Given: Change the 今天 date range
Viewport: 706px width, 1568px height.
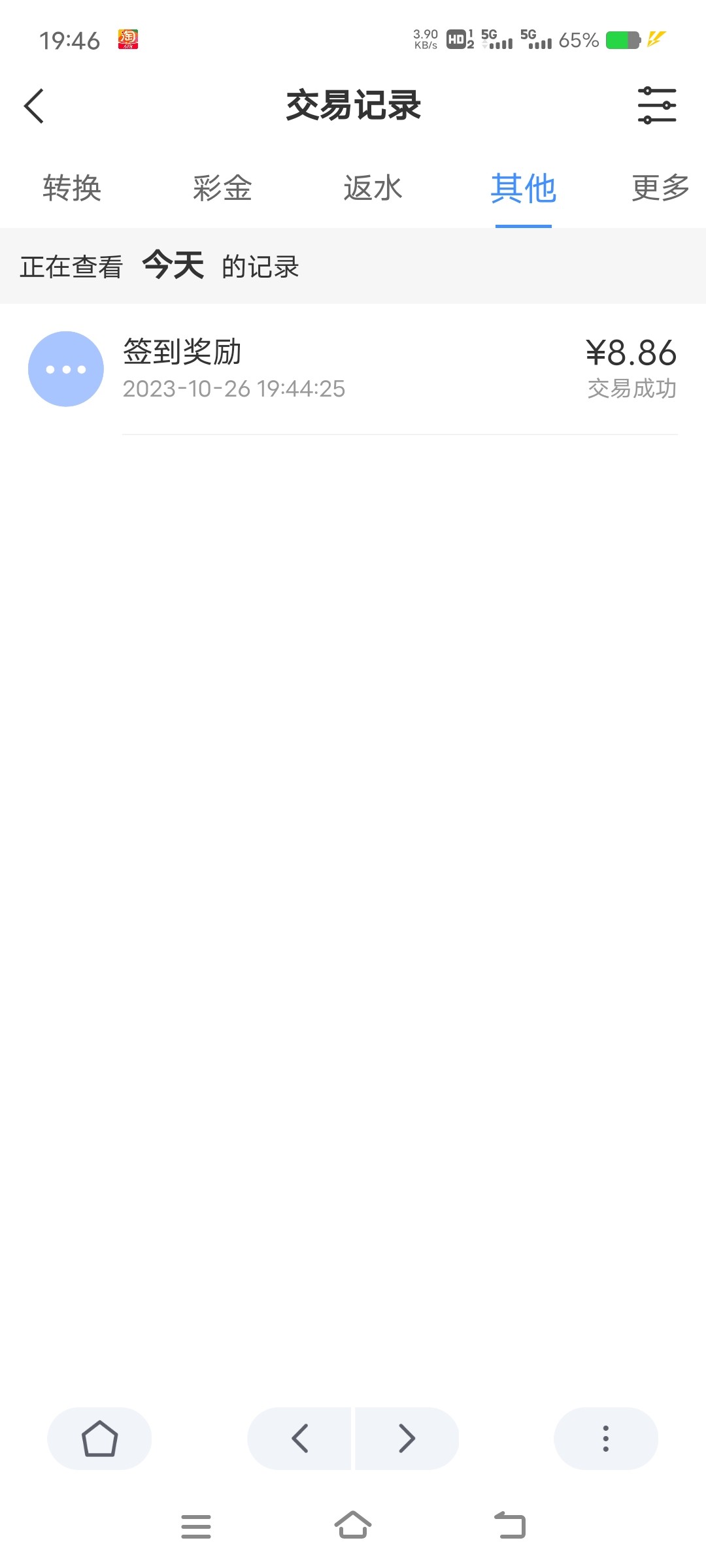Looking at the screenshot, I should tap(173, 266).
